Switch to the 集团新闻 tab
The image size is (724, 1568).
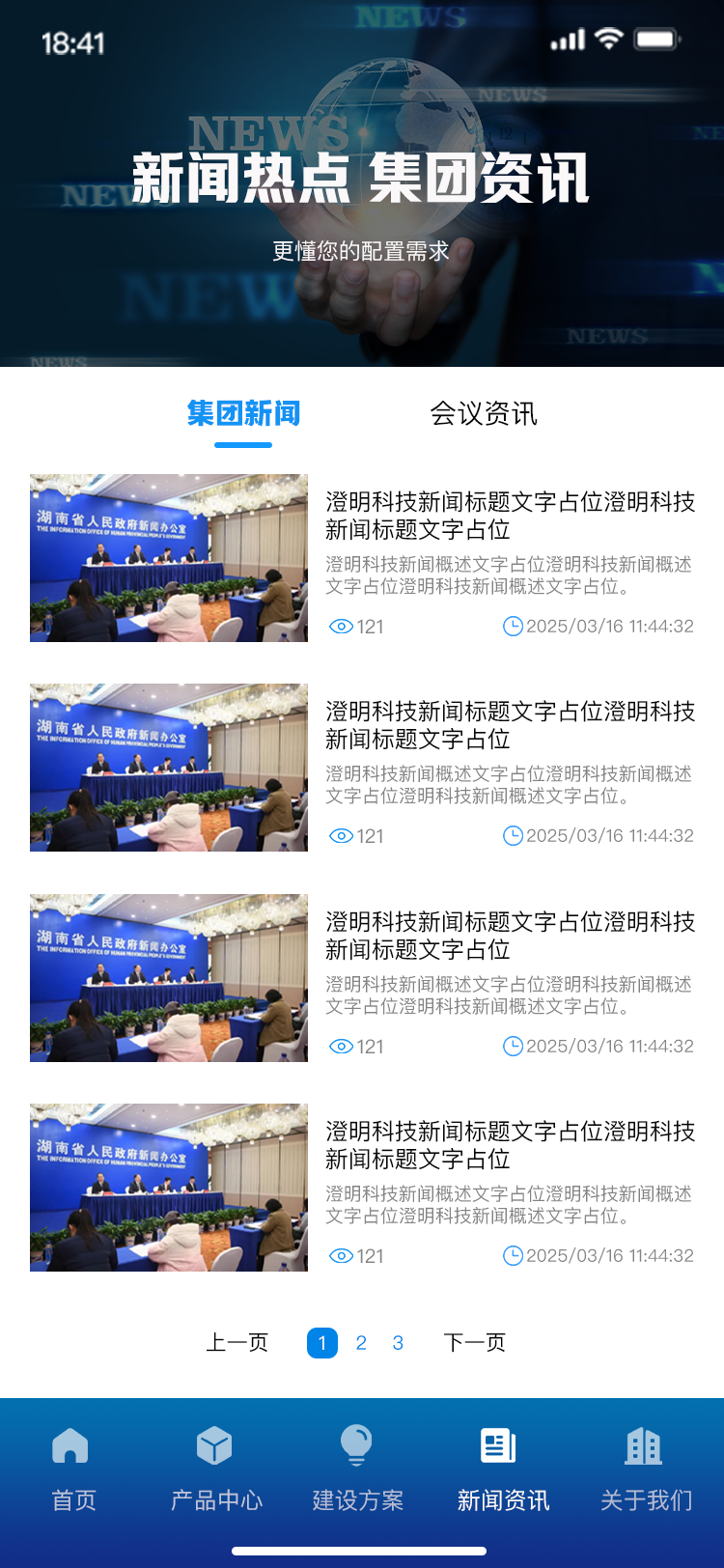243,414
